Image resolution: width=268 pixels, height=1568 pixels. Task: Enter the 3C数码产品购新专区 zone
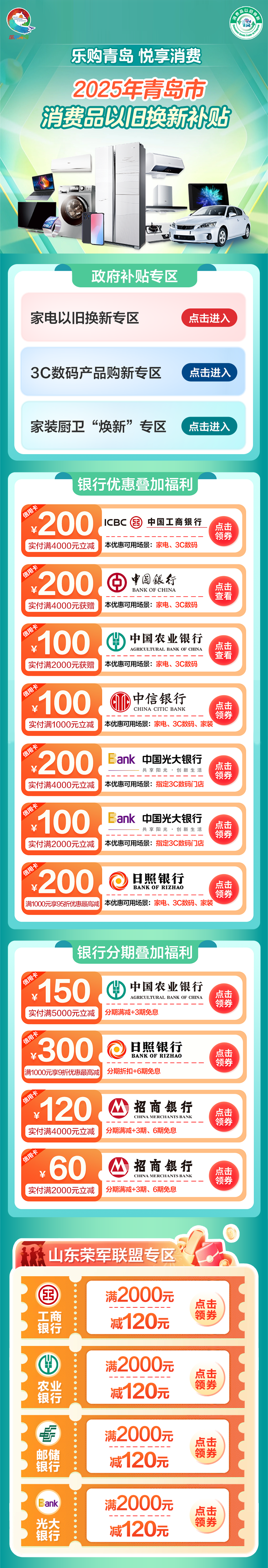209,372
